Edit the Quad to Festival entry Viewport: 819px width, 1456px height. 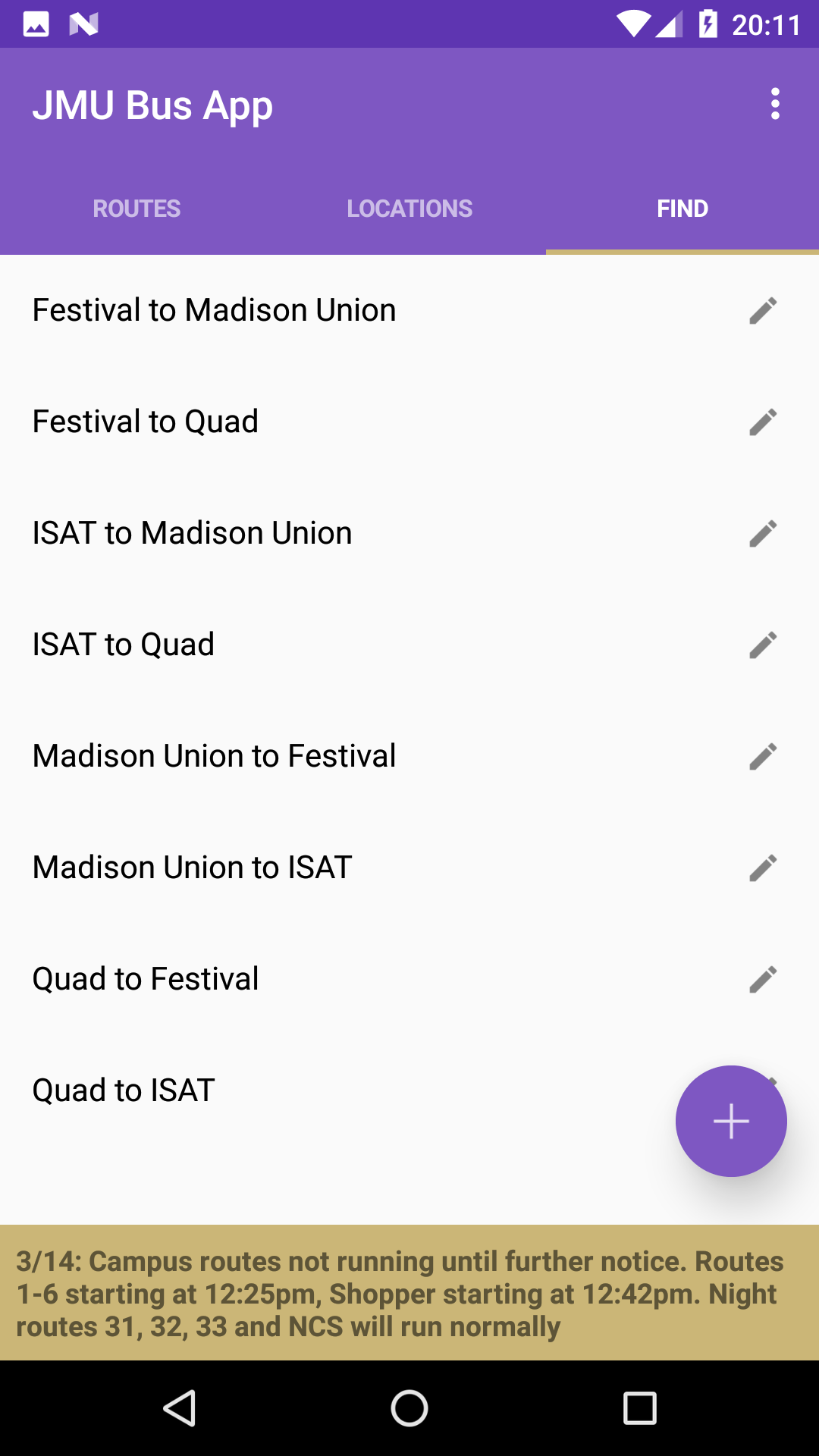pos(763,979)
